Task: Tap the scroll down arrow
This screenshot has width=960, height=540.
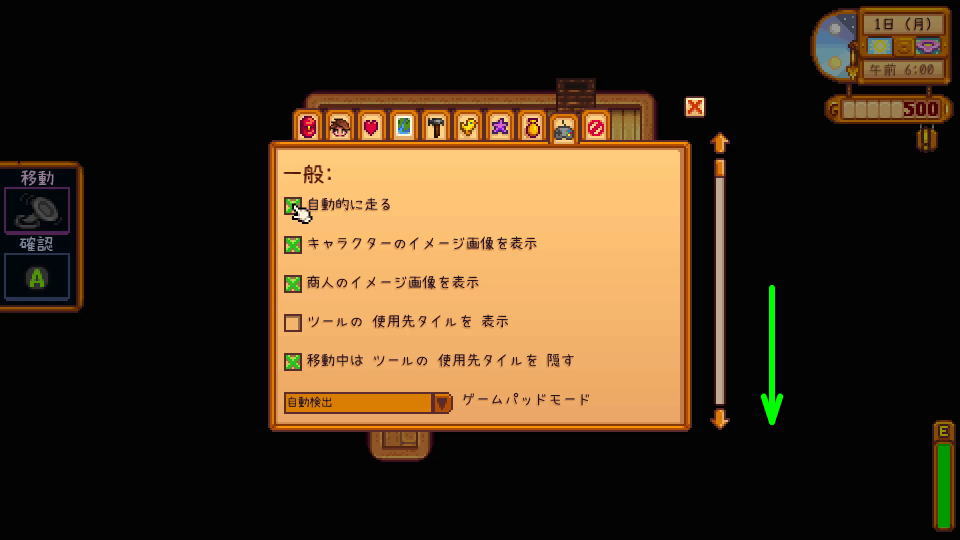Action: click(720, 419)
